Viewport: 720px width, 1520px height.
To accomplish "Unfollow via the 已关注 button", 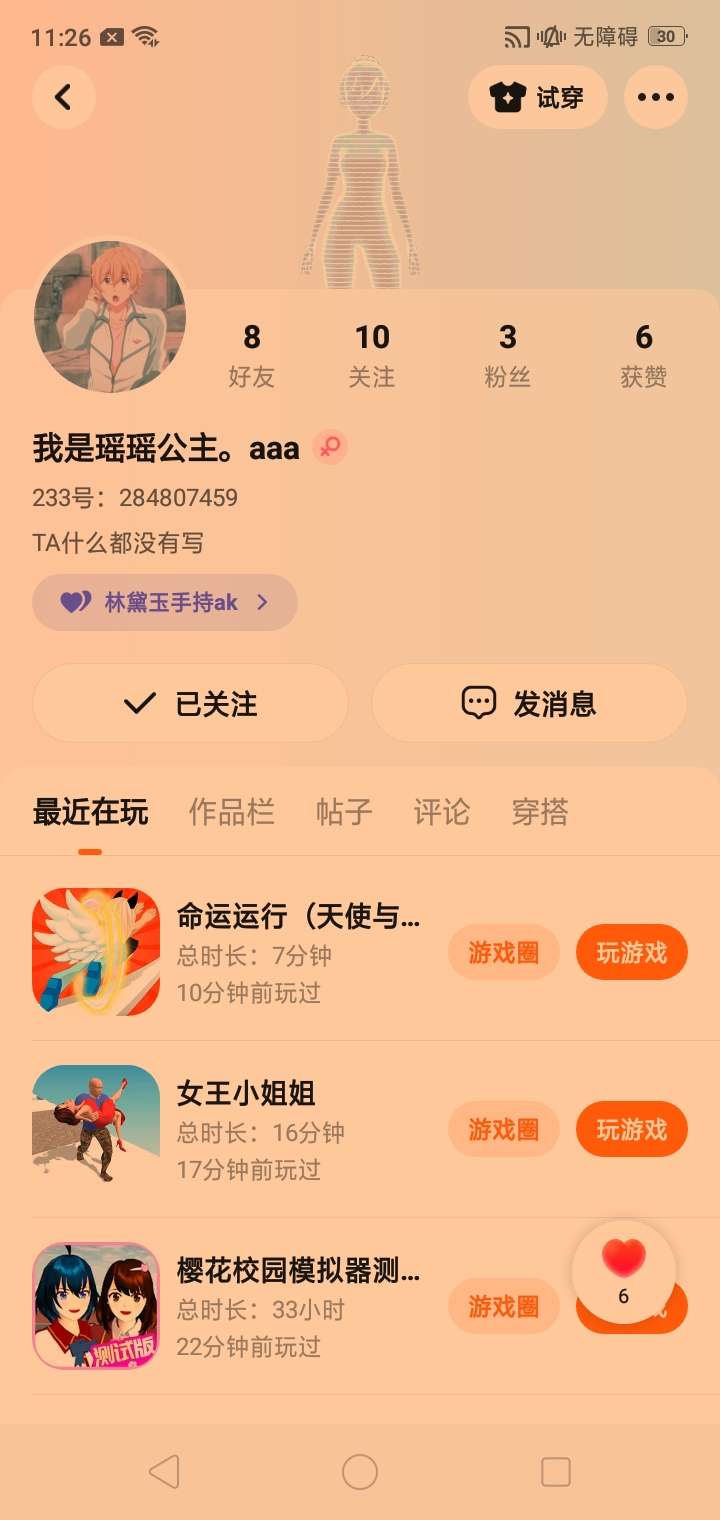I will point(190,704).
